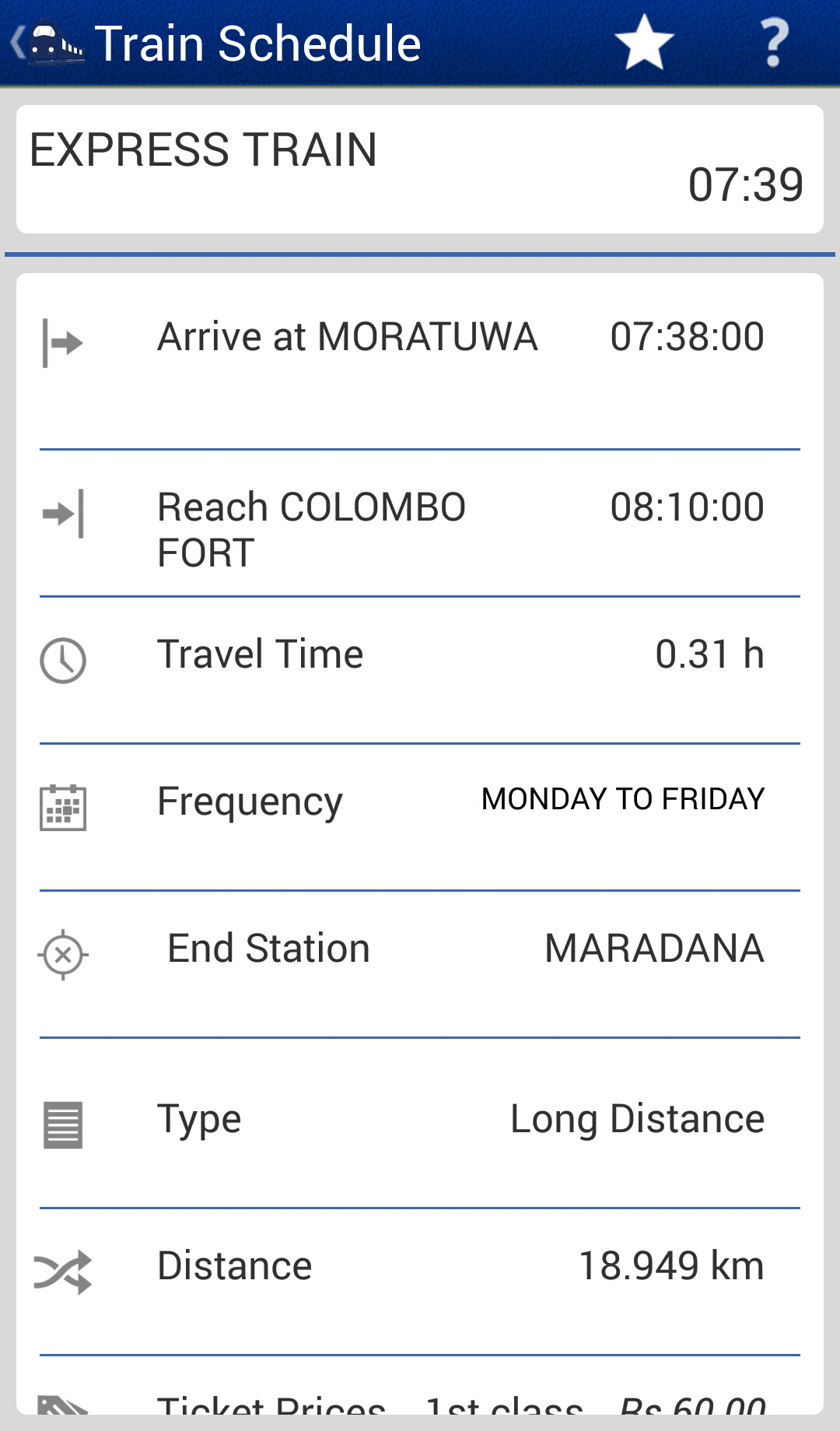Screen dimensions: 840x1431
Task: Go back via the train logo
Action: click(48, 44)
